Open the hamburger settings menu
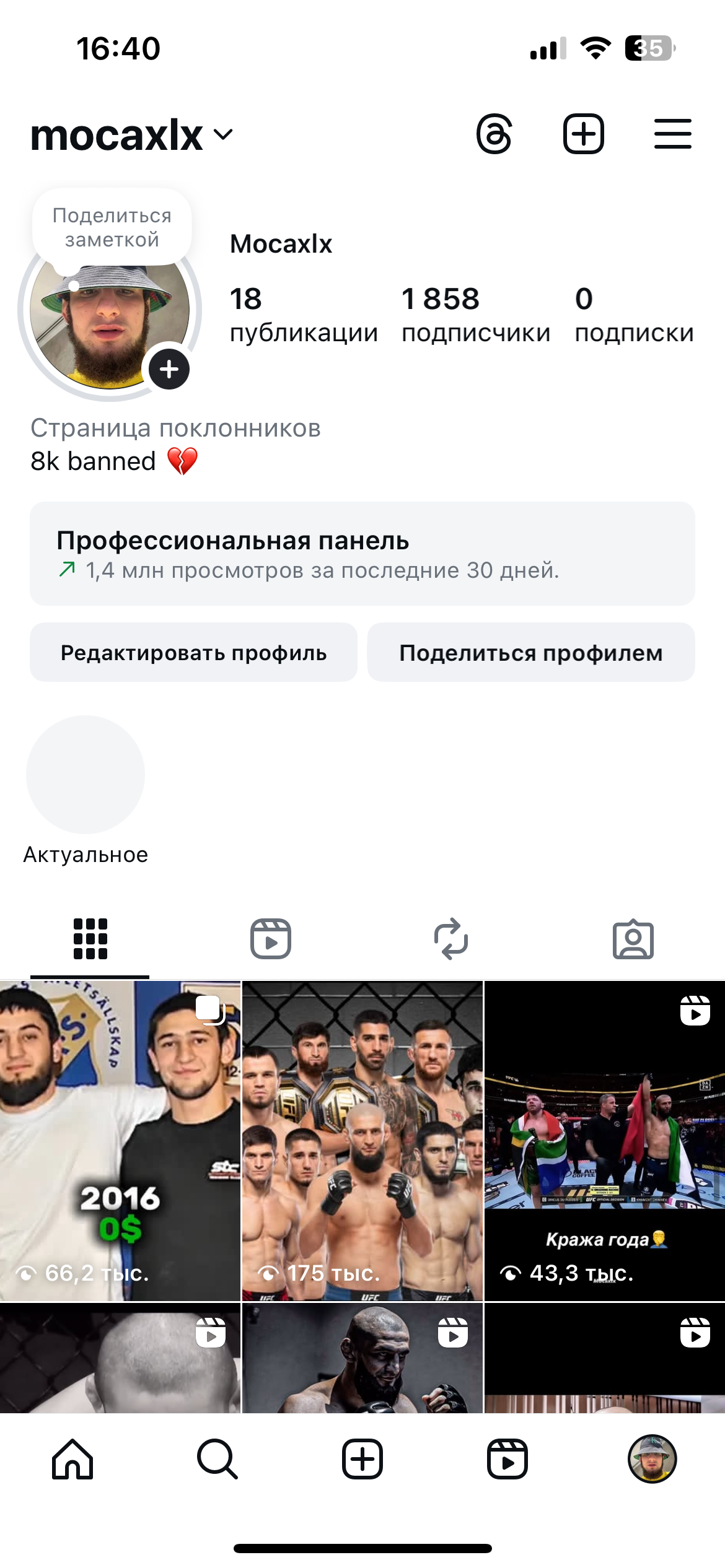The width and height of the screenshot is (725, 1568). 672,134
